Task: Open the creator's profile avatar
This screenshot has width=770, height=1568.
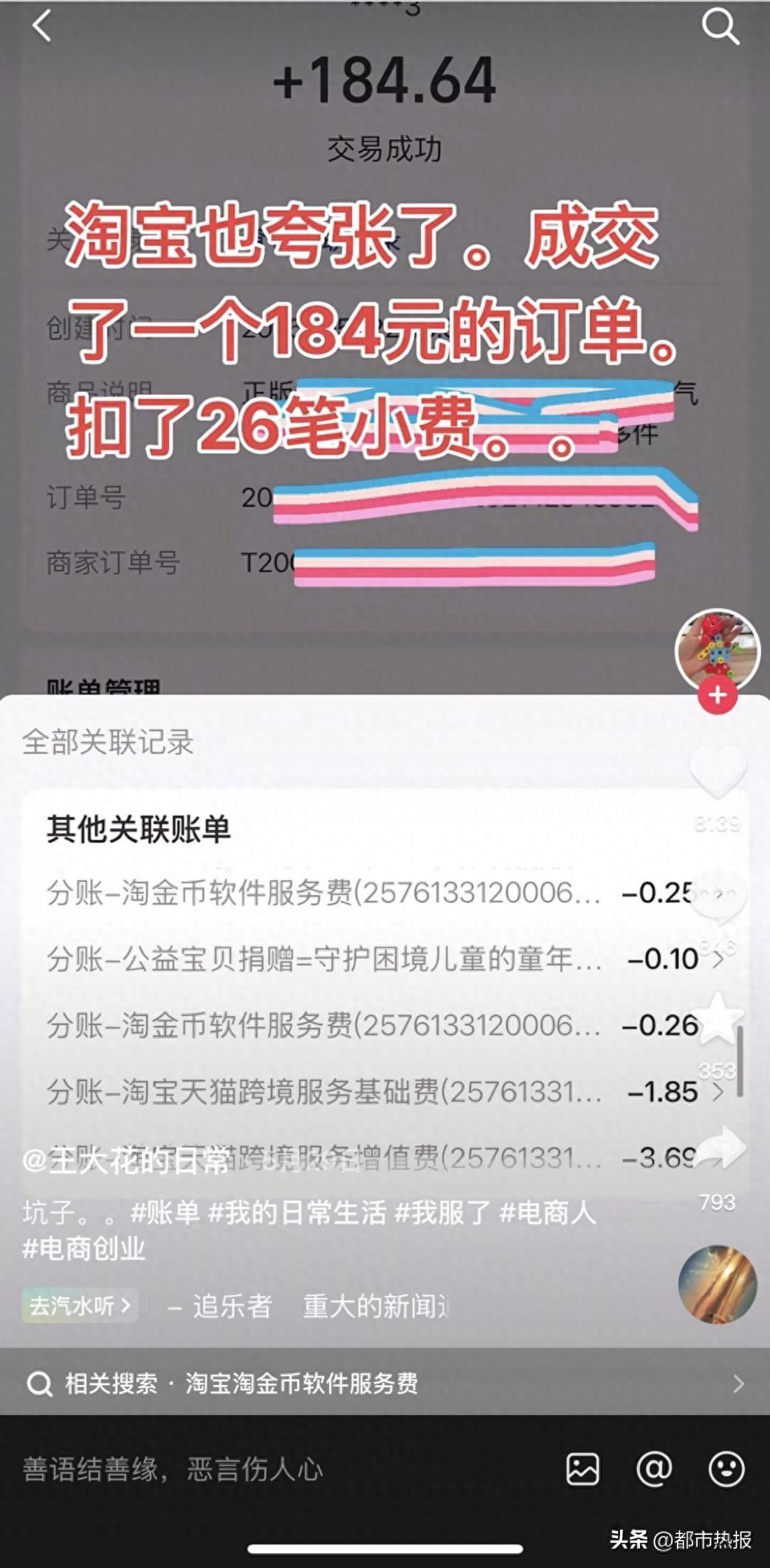Action: 718,650
